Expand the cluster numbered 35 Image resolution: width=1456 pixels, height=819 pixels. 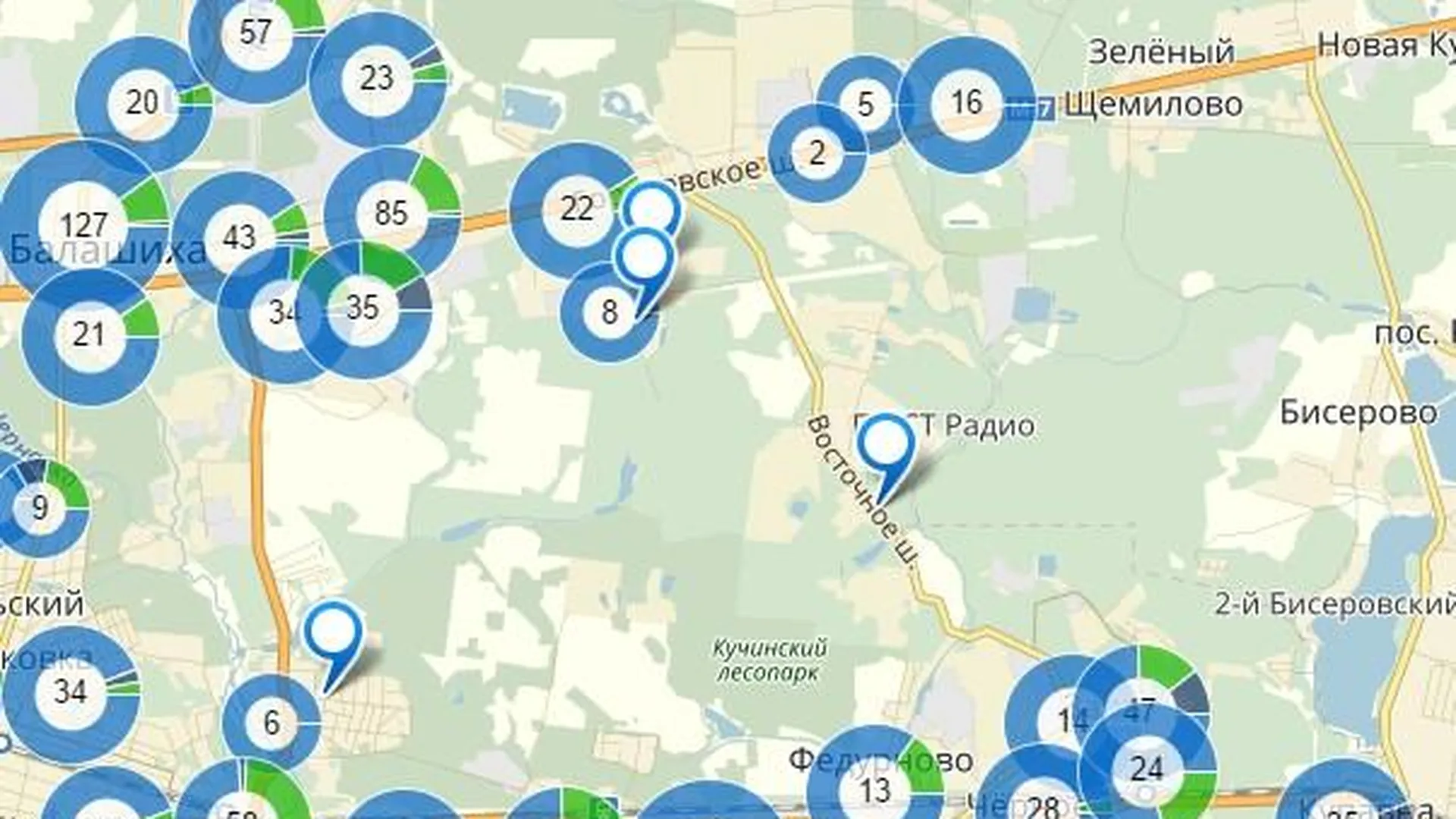362,308
